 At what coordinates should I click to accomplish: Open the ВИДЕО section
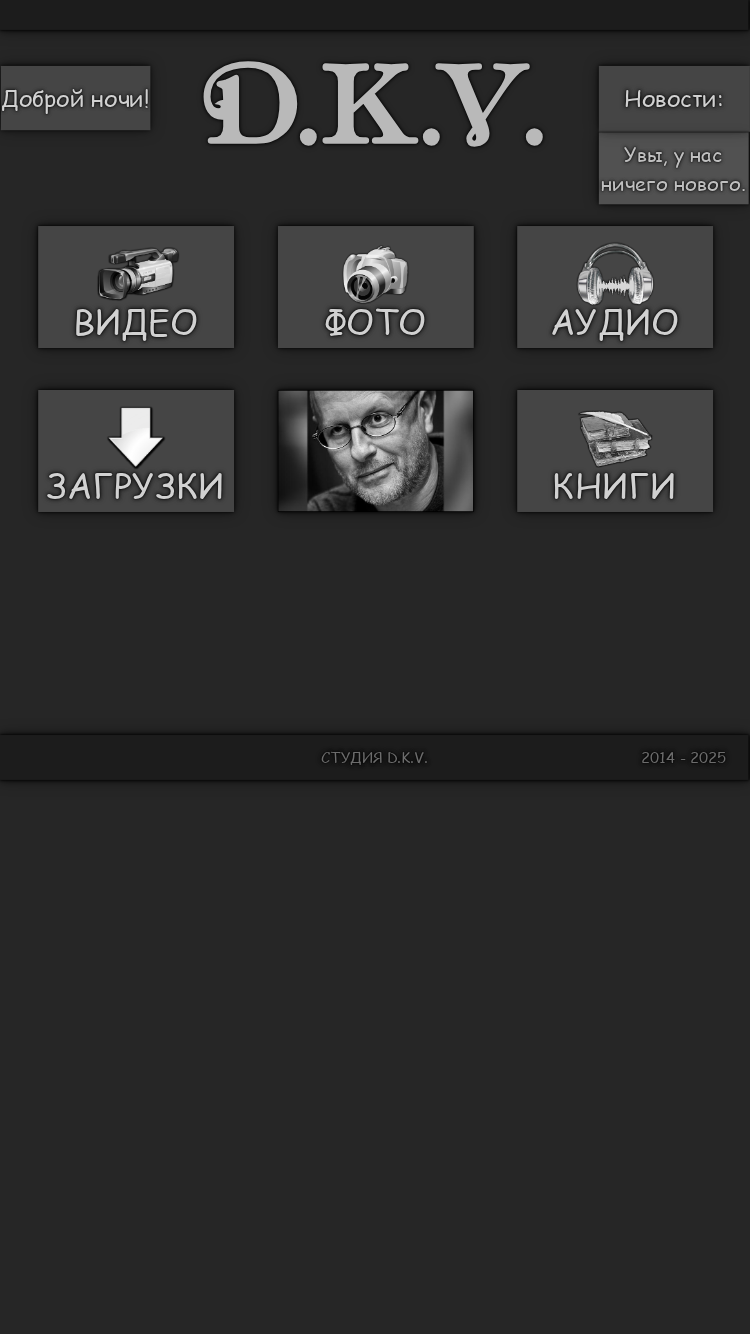136,287
